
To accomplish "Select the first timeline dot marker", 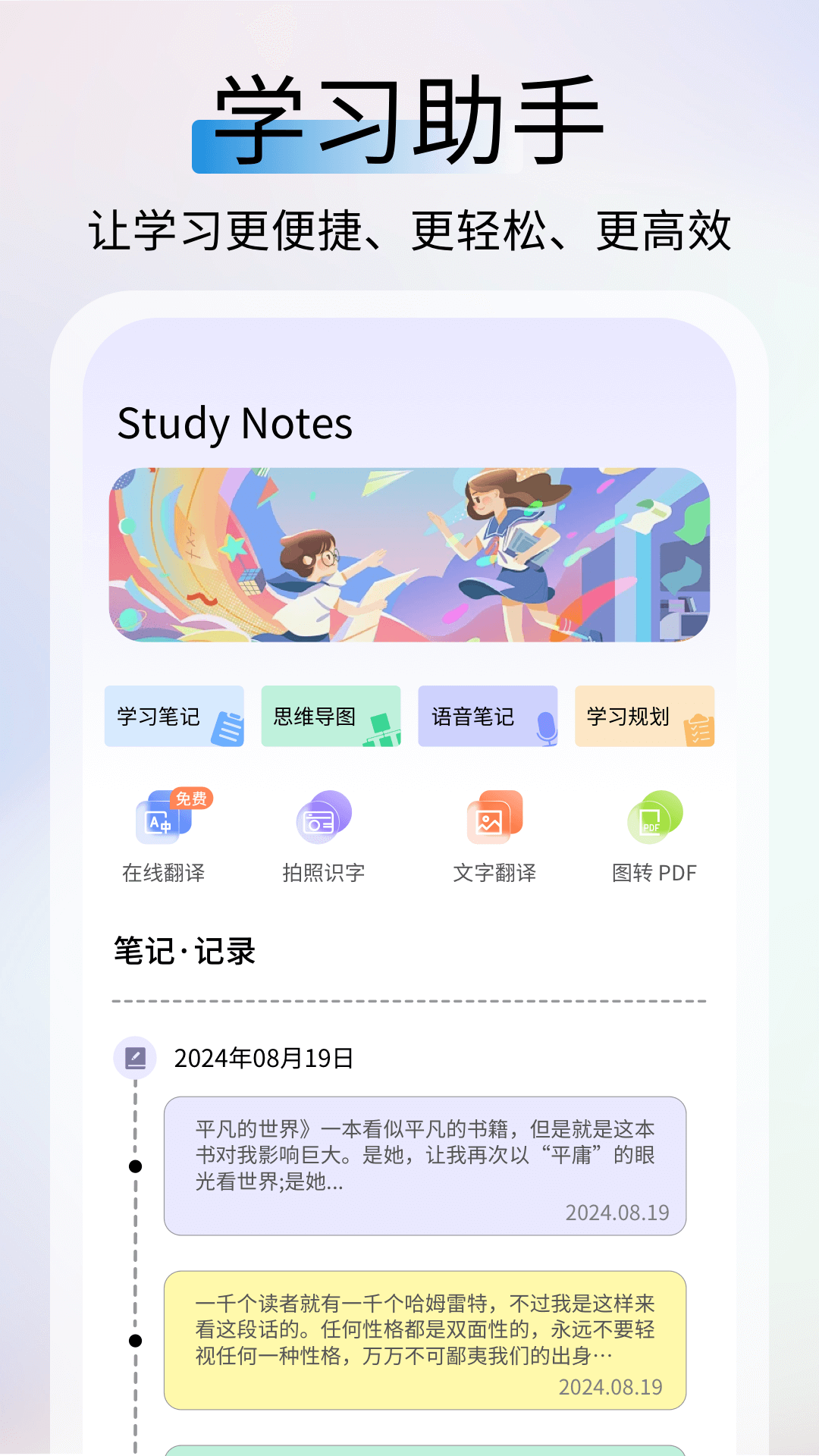I will 135,1165.
